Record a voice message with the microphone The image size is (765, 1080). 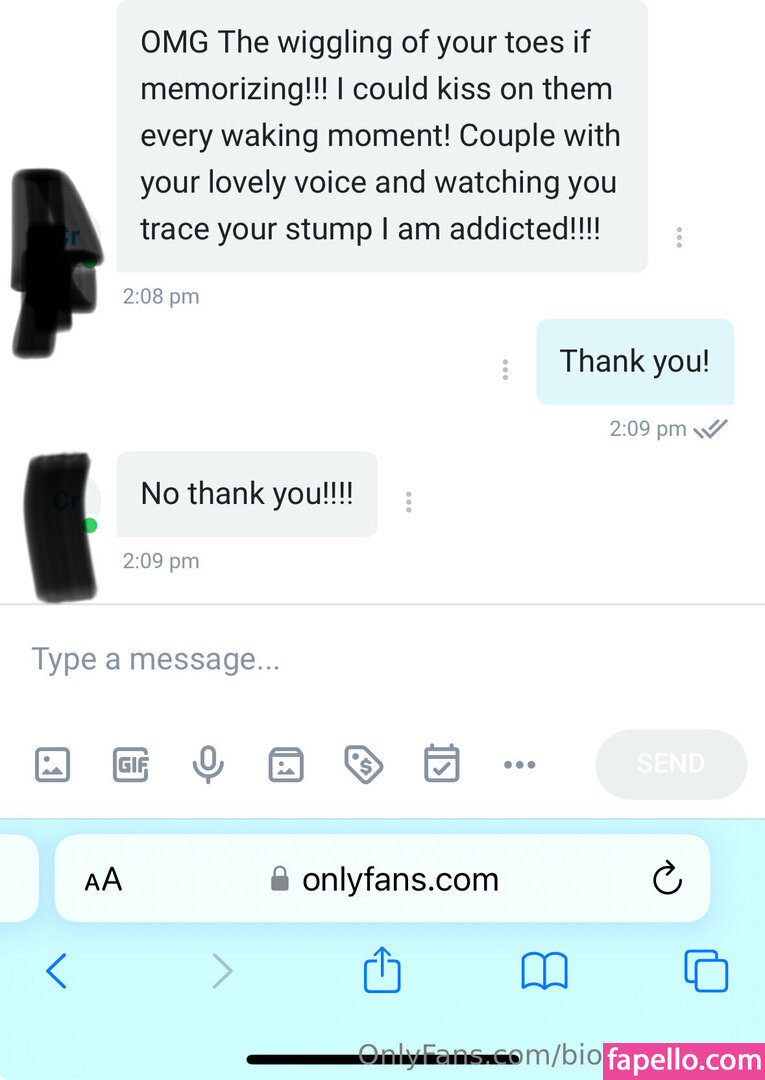[207, 765]
